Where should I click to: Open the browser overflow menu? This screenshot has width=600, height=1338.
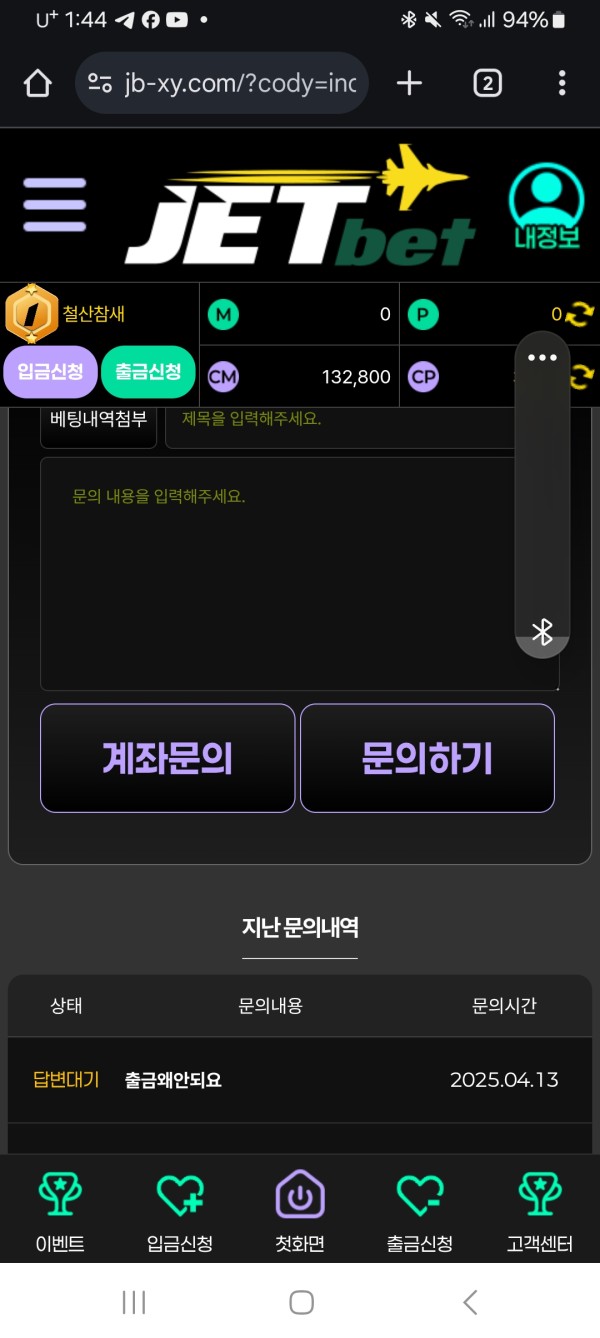coord(562,83)
